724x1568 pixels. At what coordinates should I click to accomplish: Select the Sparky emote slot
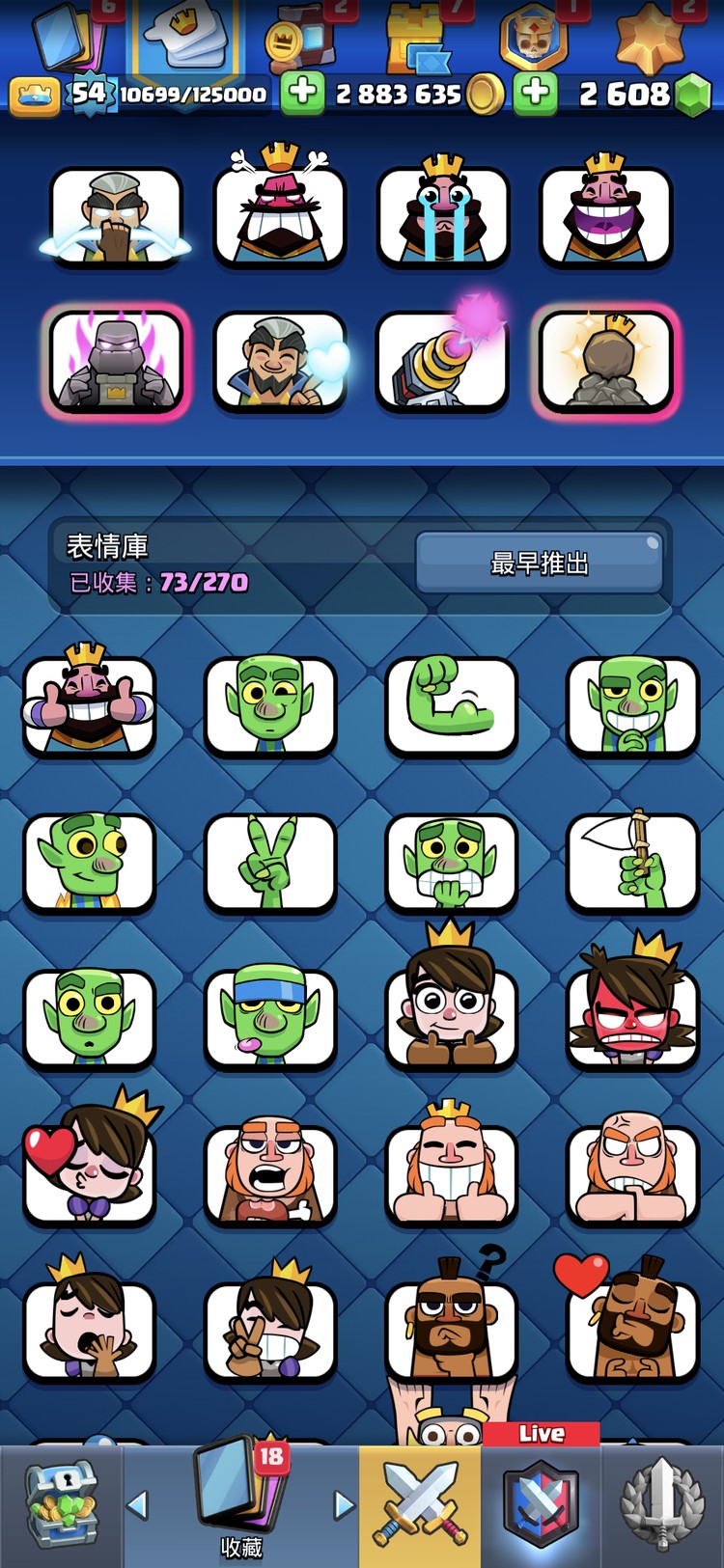[442, 359]
